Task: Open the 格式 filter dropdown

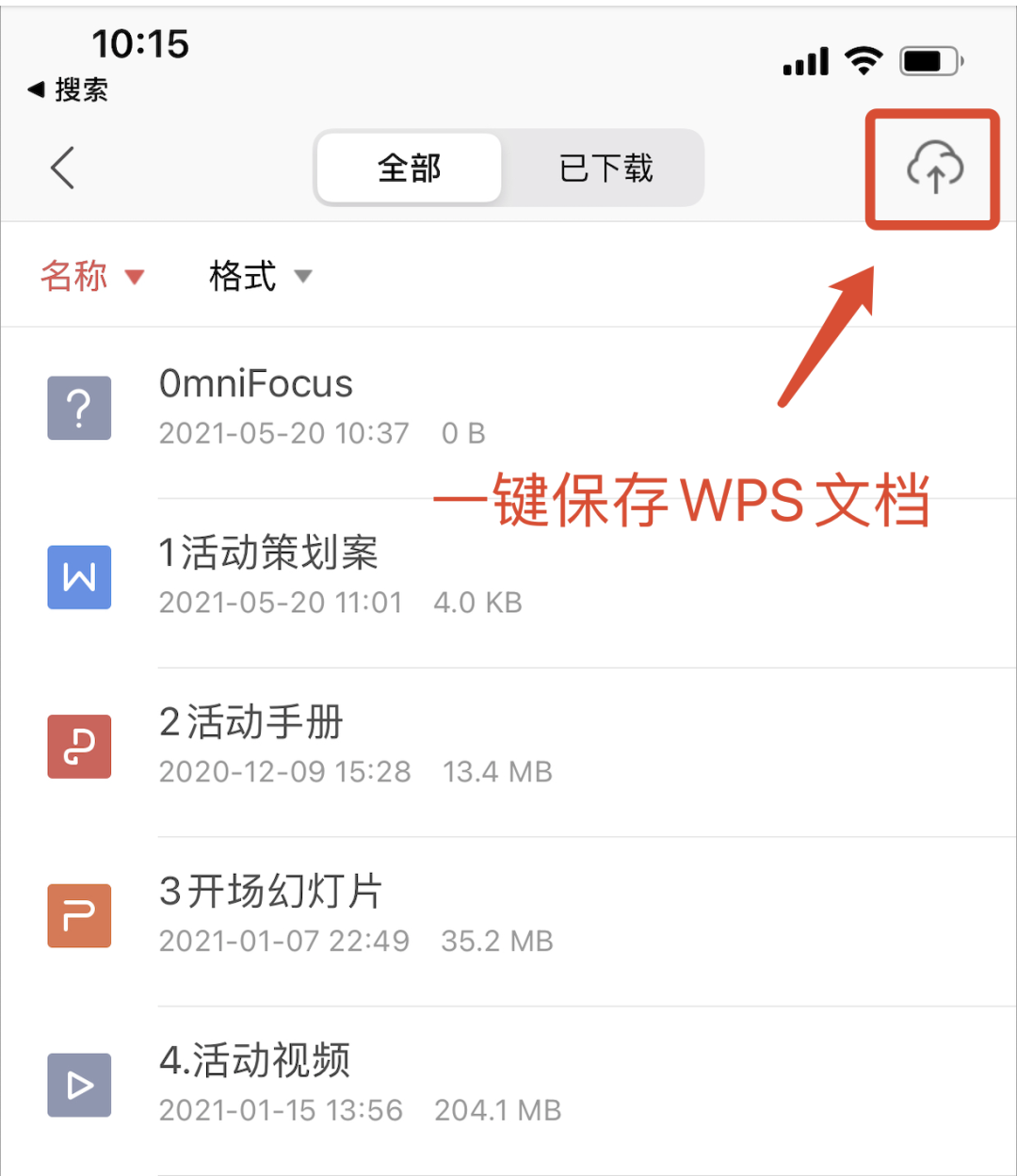Action: pos(259,277)
